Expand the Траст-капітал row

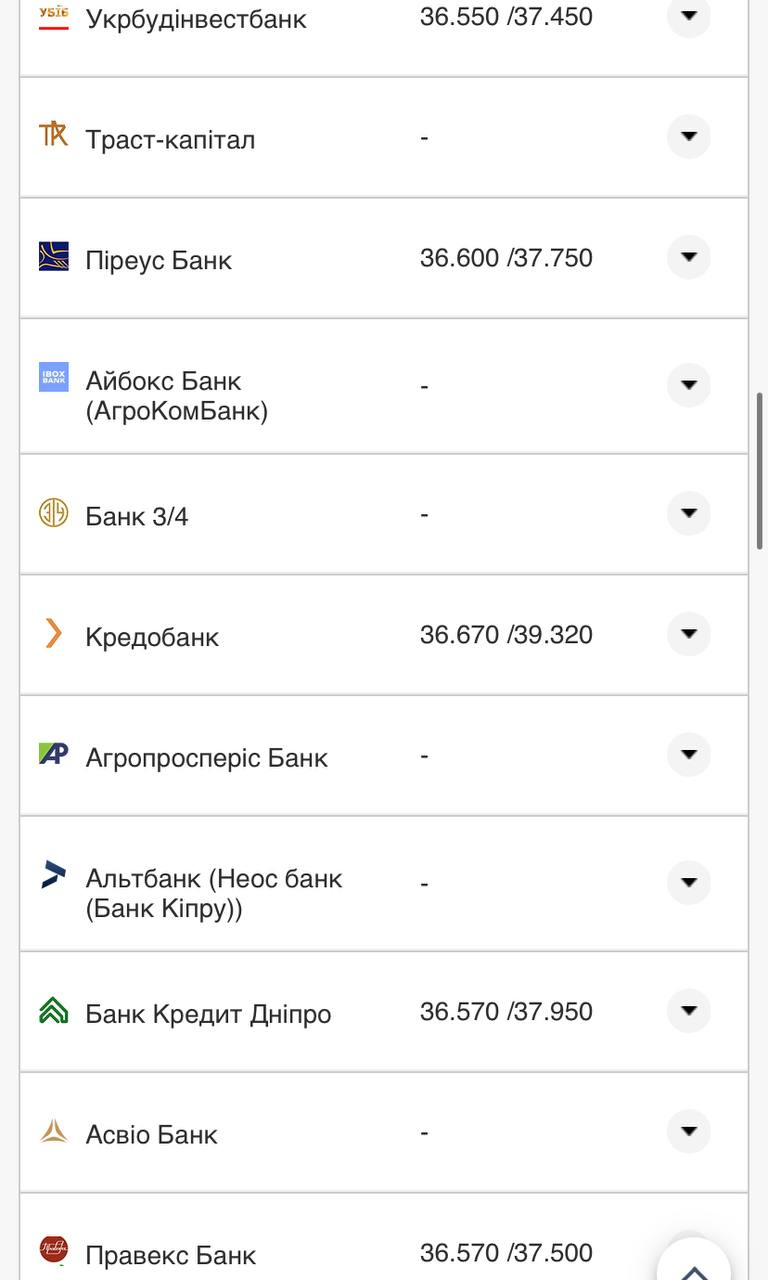click(688, 137)
